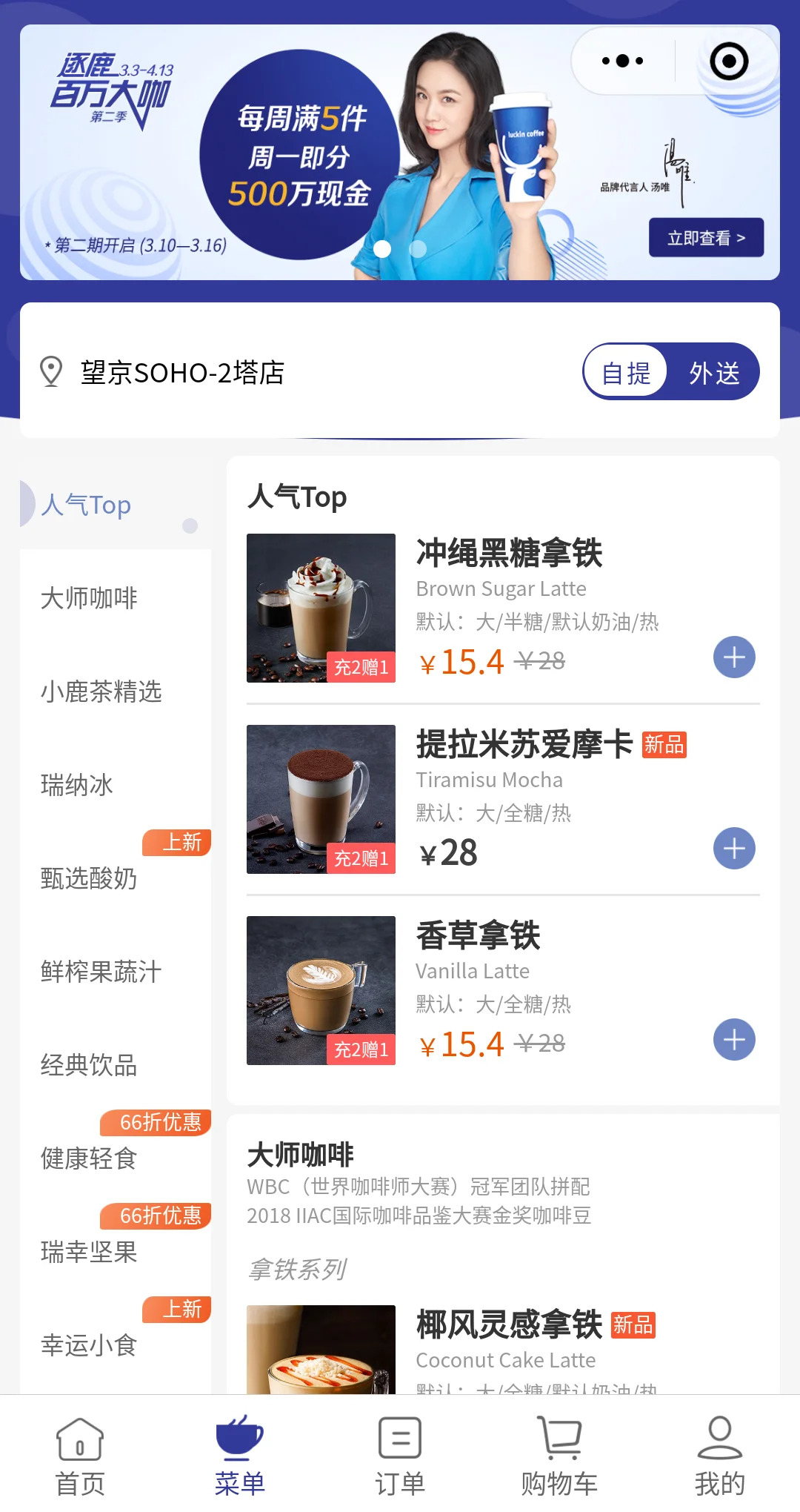This screenshot has width=800, height=1512.
Task: Add 香草拿铁 to cart
Action: 734,1040
